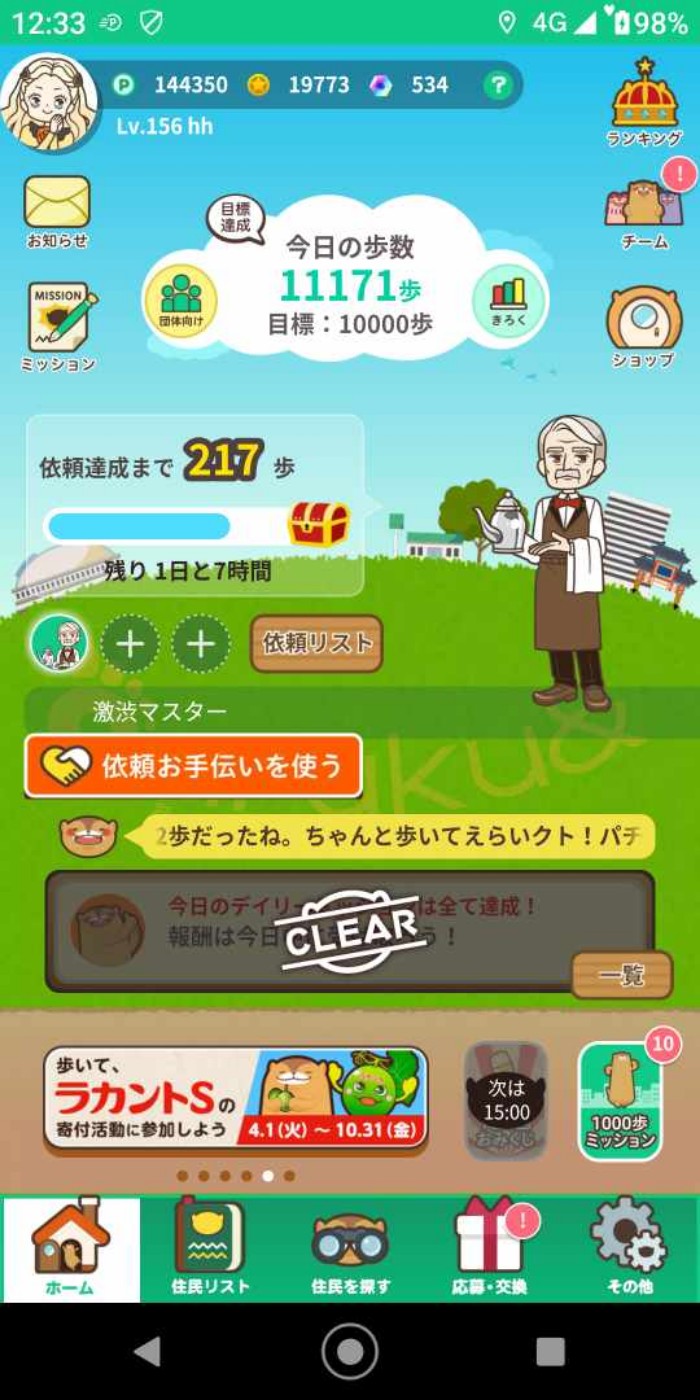Switch to the 住民リスト tab

pos(209,1248)
